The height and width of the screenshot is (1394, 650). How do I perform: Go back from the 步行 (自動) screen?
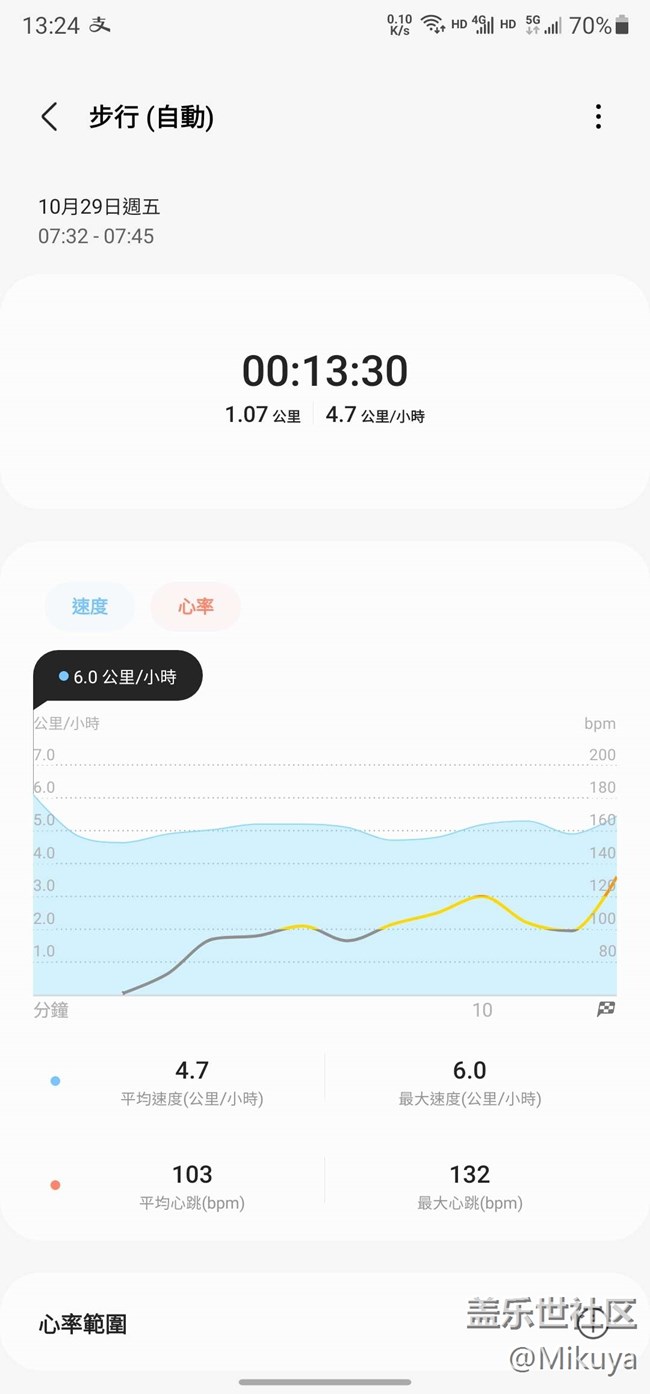49,117
